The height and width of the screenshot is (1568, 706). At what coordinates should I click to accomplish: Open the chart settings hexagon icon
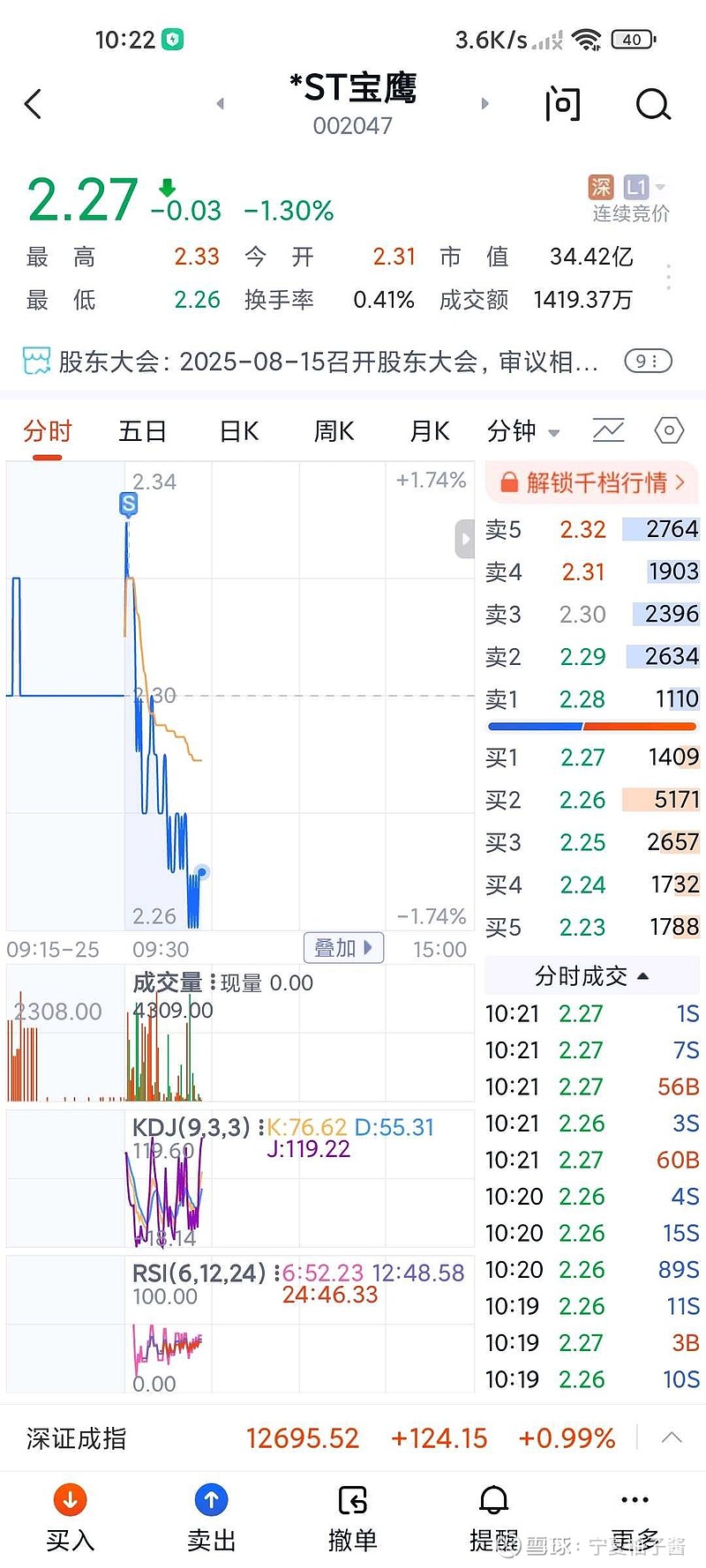point(669,430)
